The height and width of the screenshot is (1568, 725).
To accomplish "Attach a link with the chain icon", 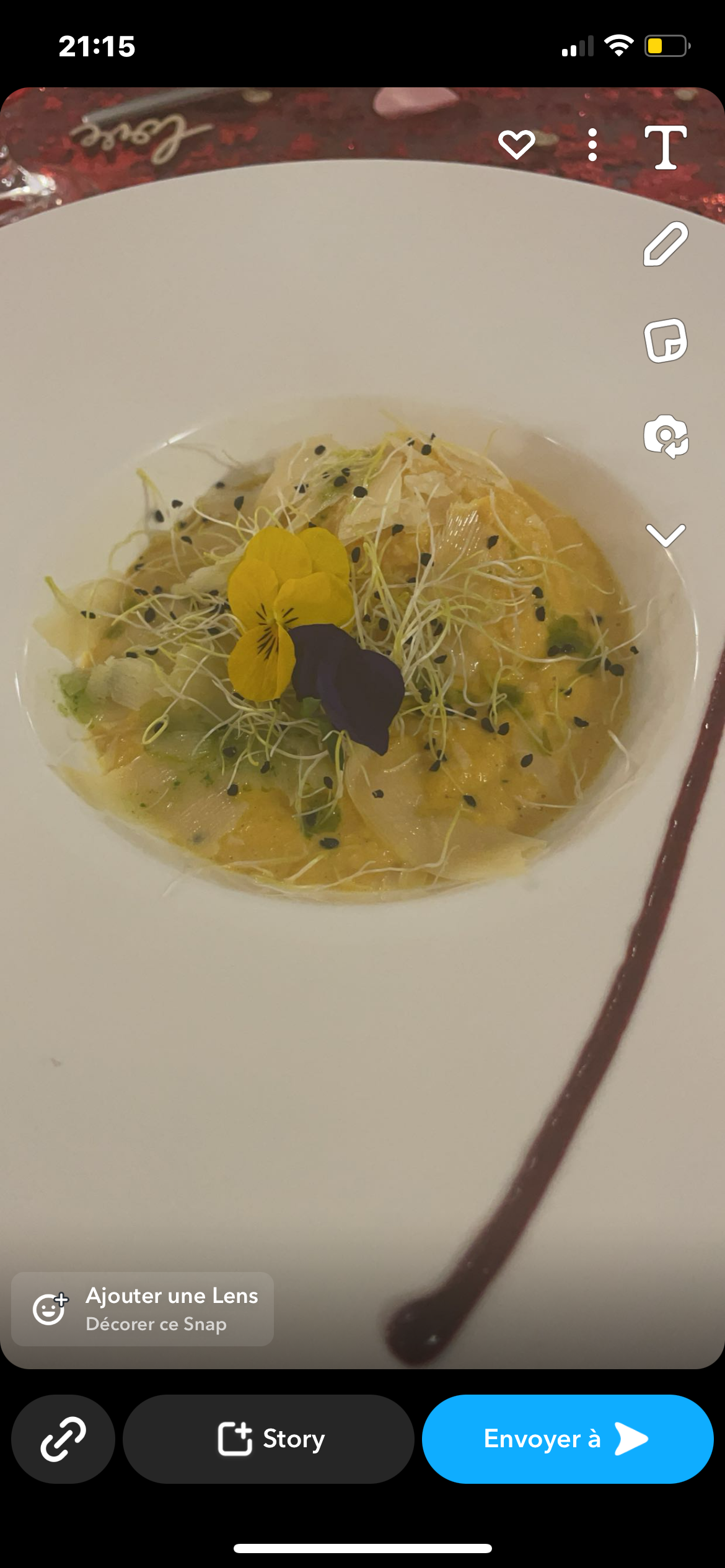I will [x=63, y=1439].
